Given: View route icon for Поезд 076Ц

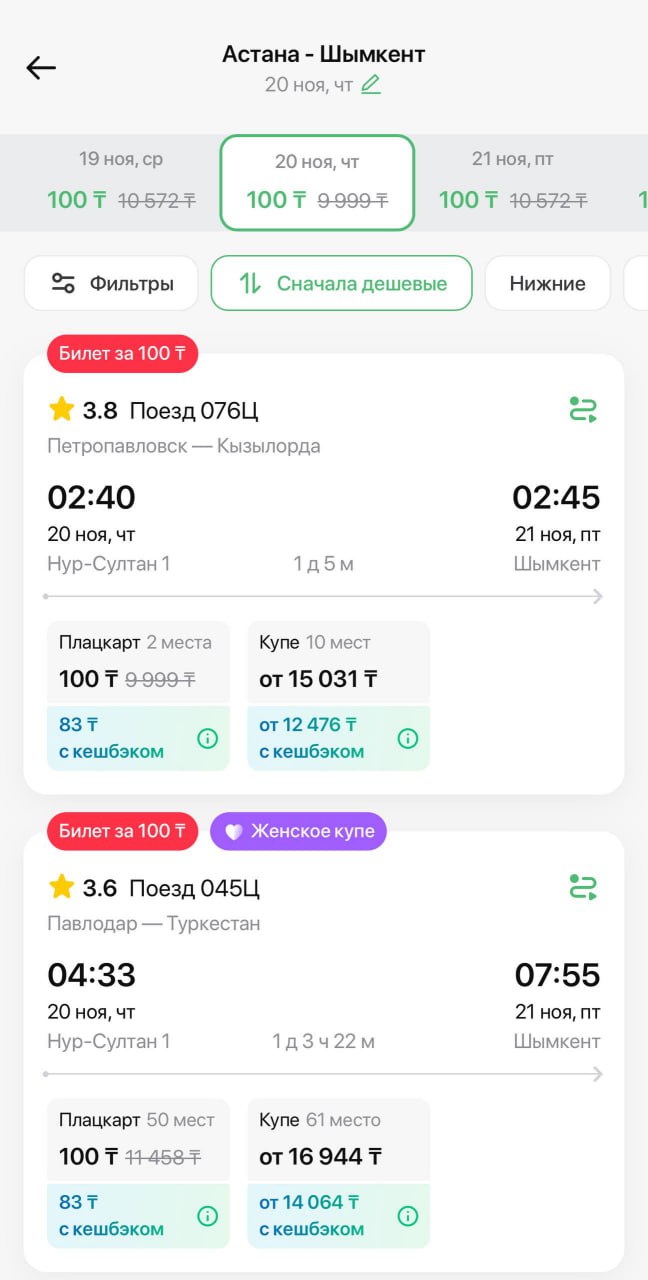Looking at the screenshot, I should click(x=582, y=410).
